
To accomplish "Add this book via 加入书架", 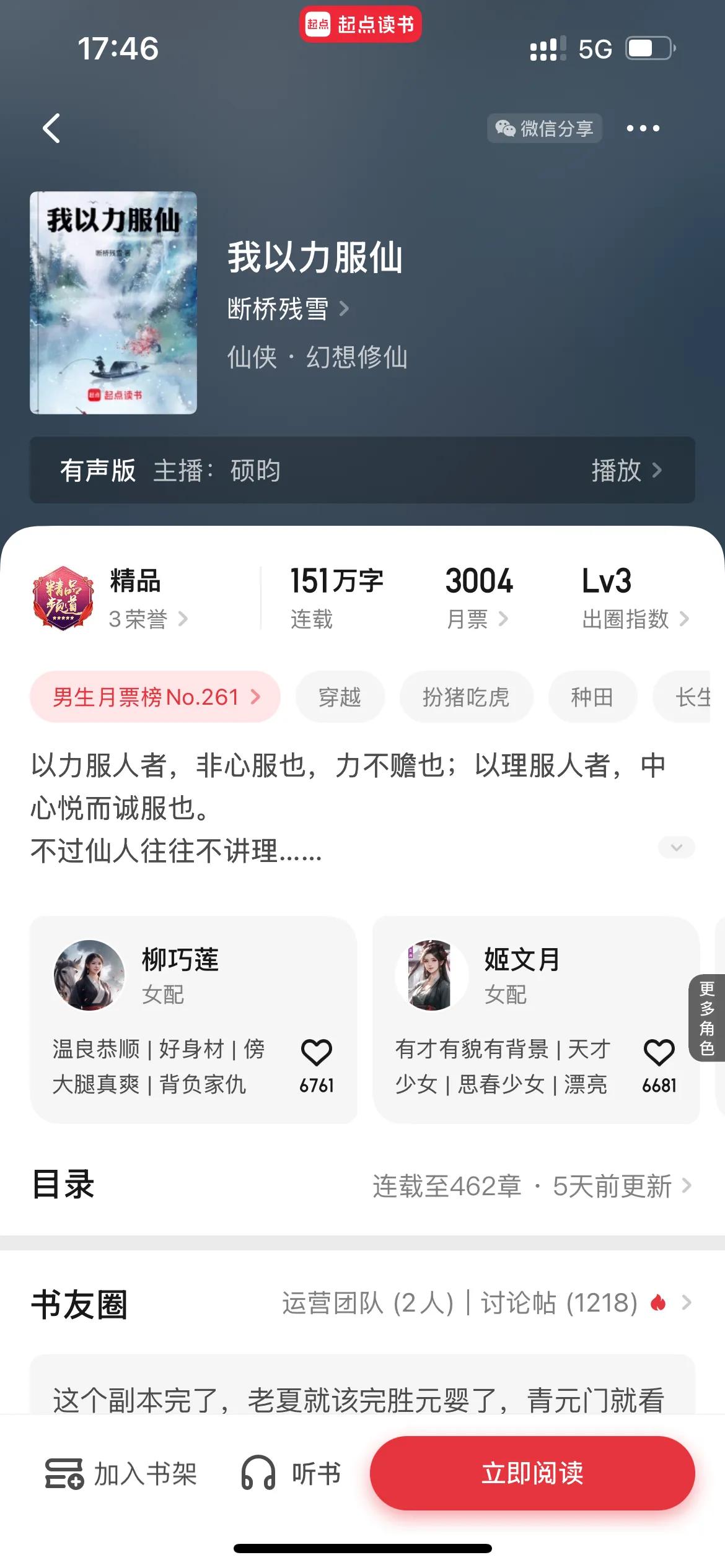I will 121,1474.
